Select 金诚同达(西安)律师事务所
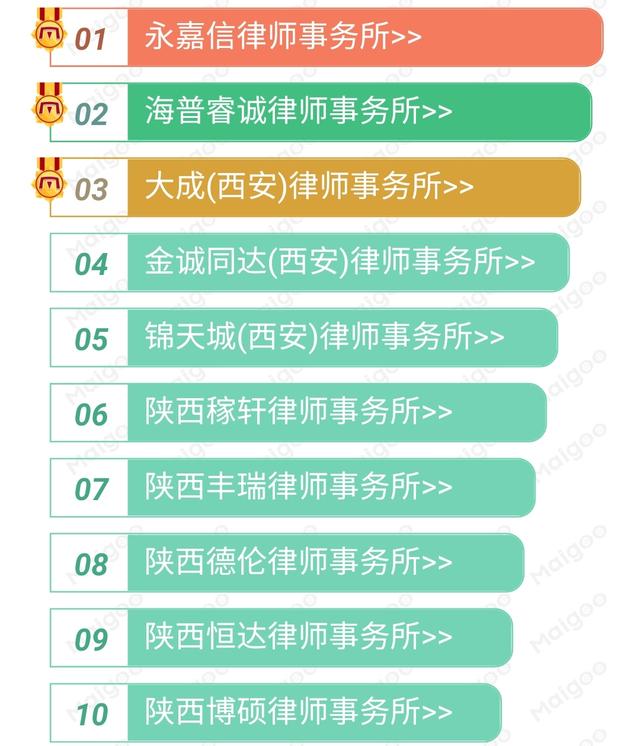This screenshot has height=746, width=640. (309, 262)
